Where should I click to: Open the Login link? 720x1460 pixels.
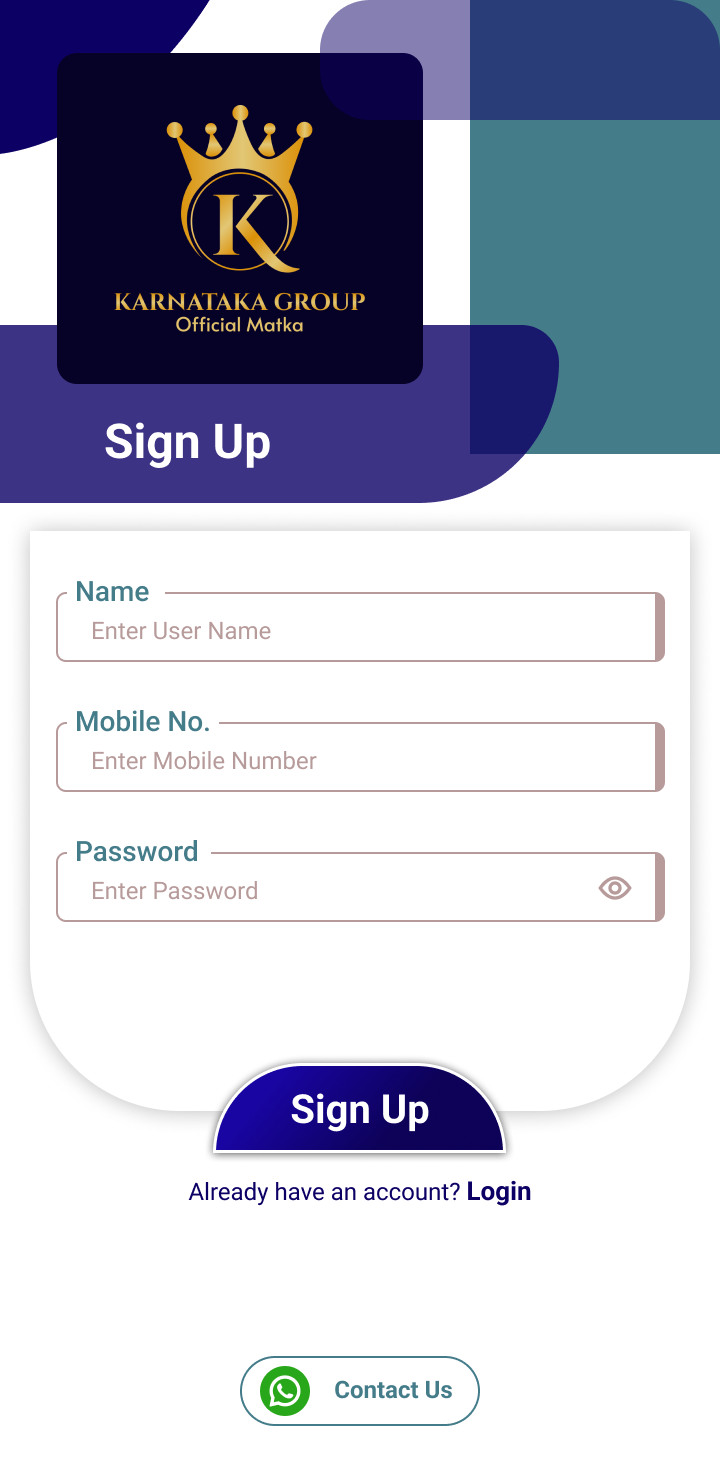(x=499, y=1192)
